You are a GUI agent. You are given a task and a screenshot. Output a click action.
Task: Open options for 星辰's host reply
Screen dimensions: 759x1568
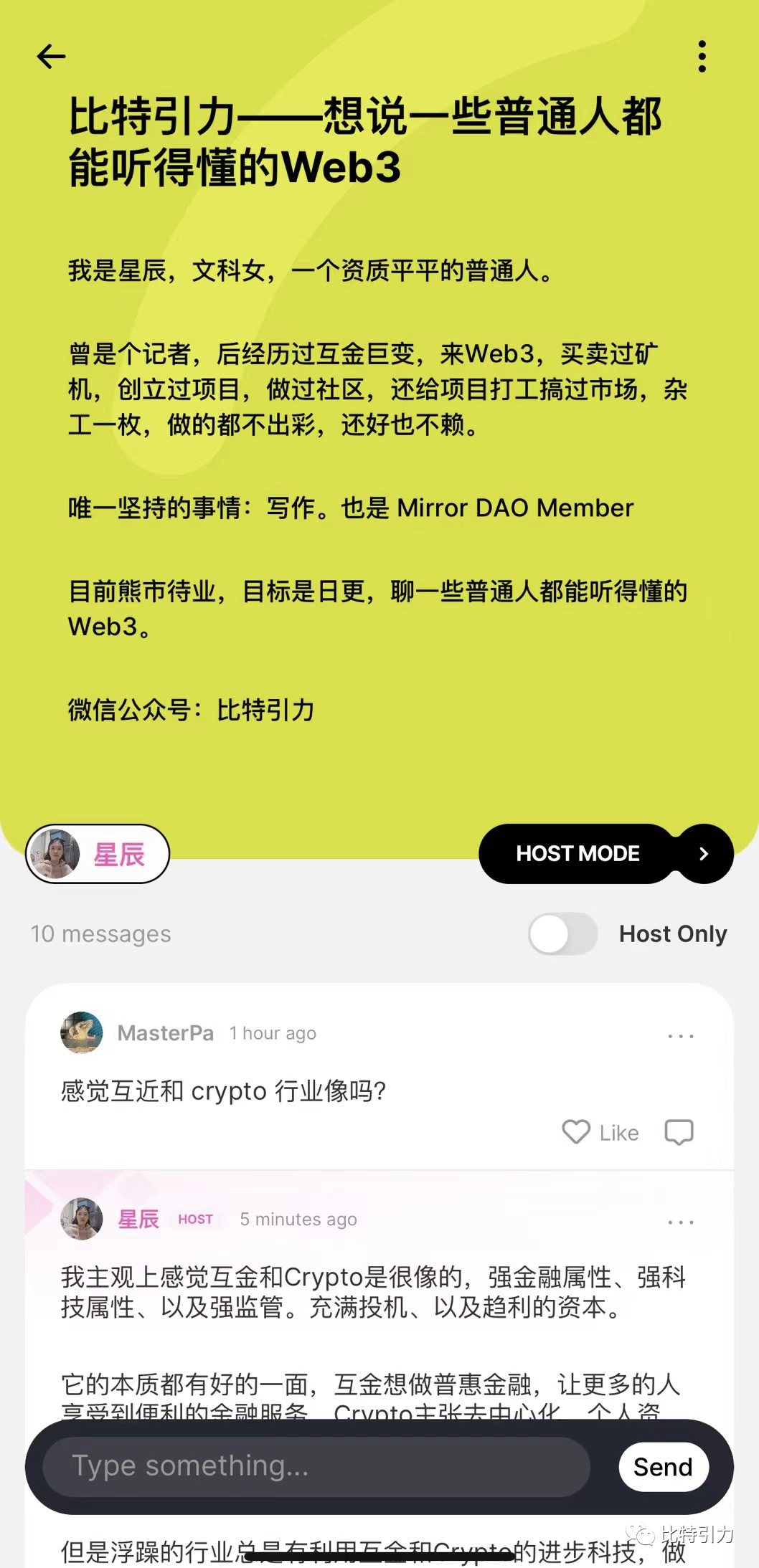(x=680, y=1222)
